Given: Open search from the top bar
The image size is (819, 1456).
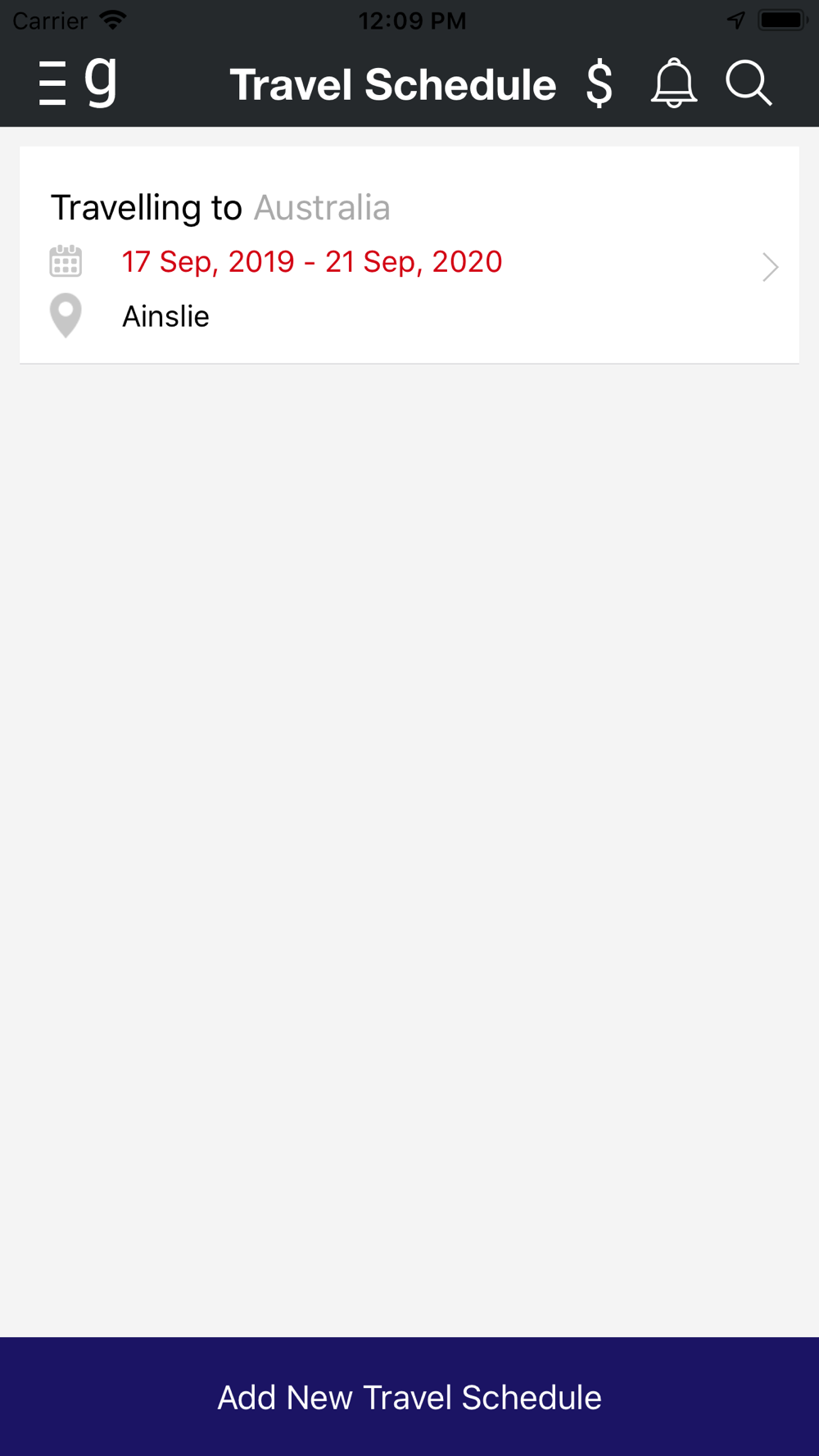Looking at the screenshot, I should (749, 84).
